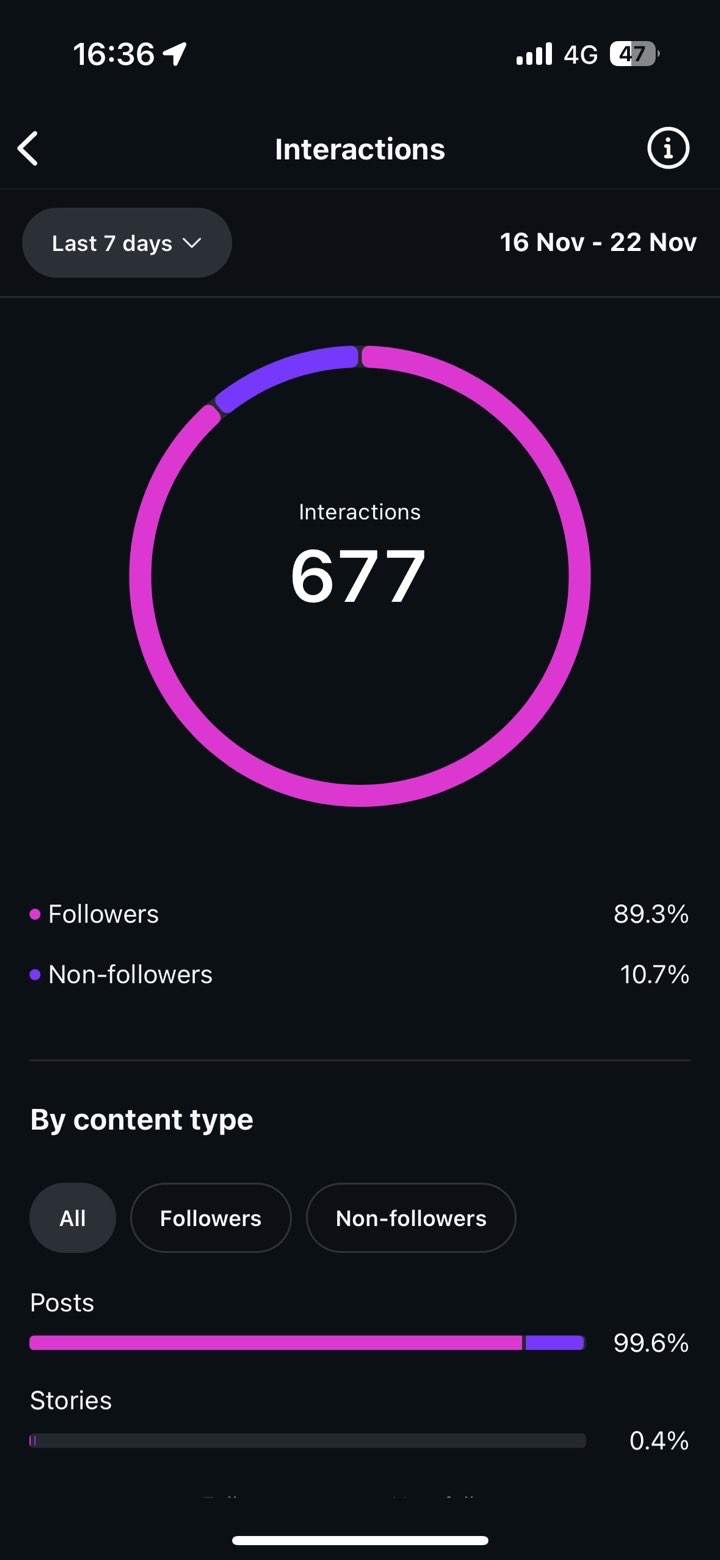Tap the Non-followers legend entry at 10.7%
This screenshot has width=720, height=1560.
pyautogui.click(x=130, y=974)
